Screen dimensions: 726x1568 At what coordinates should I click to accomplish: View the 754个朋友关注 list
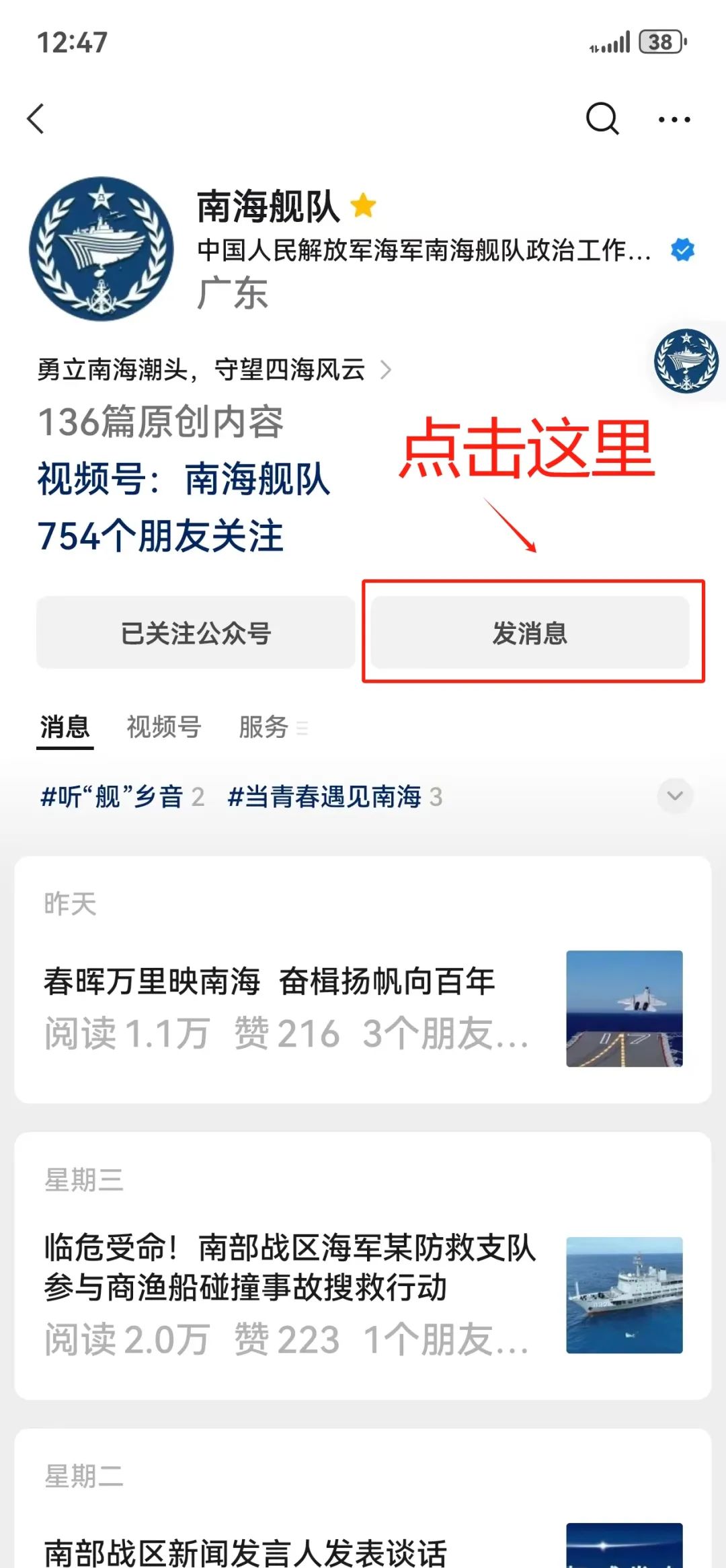tap(160, 536)
